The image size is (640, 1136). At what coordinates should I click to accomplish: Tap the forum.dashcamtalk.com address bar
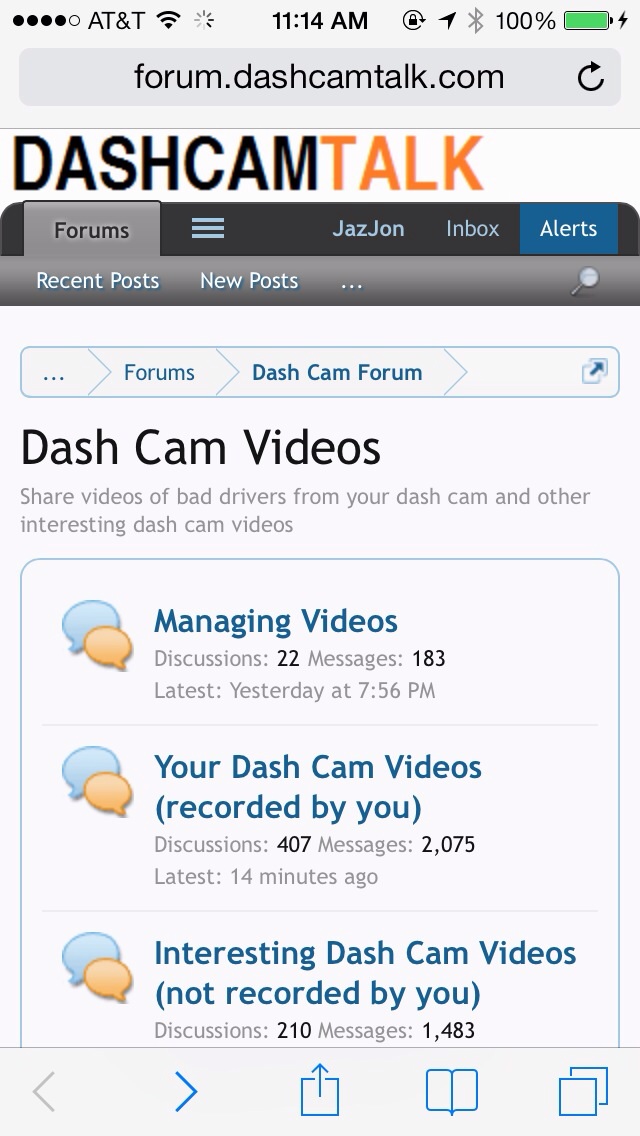(319, 77)
